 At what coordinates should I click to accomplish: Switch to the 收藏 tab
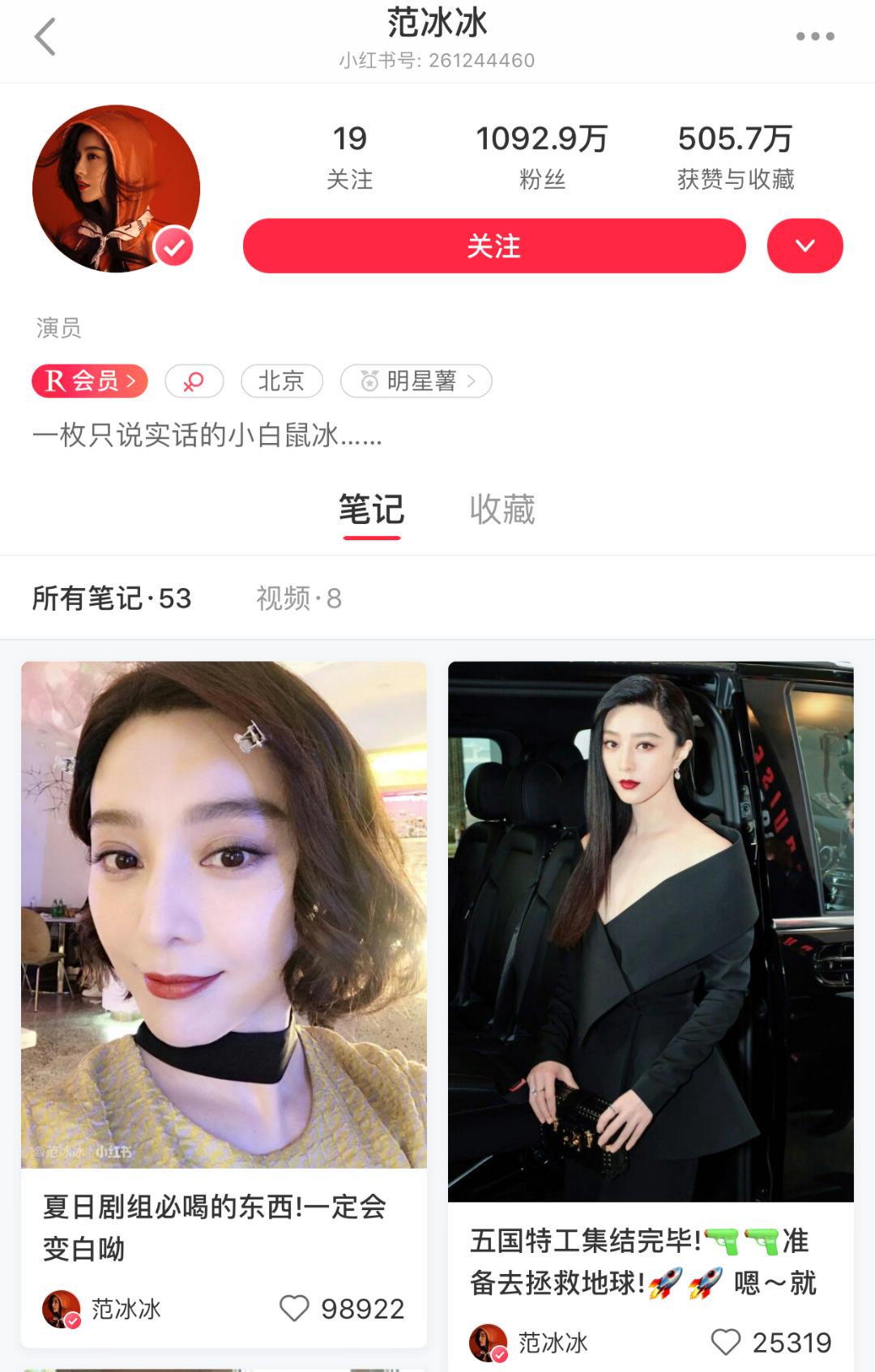(x=503, y=509)
